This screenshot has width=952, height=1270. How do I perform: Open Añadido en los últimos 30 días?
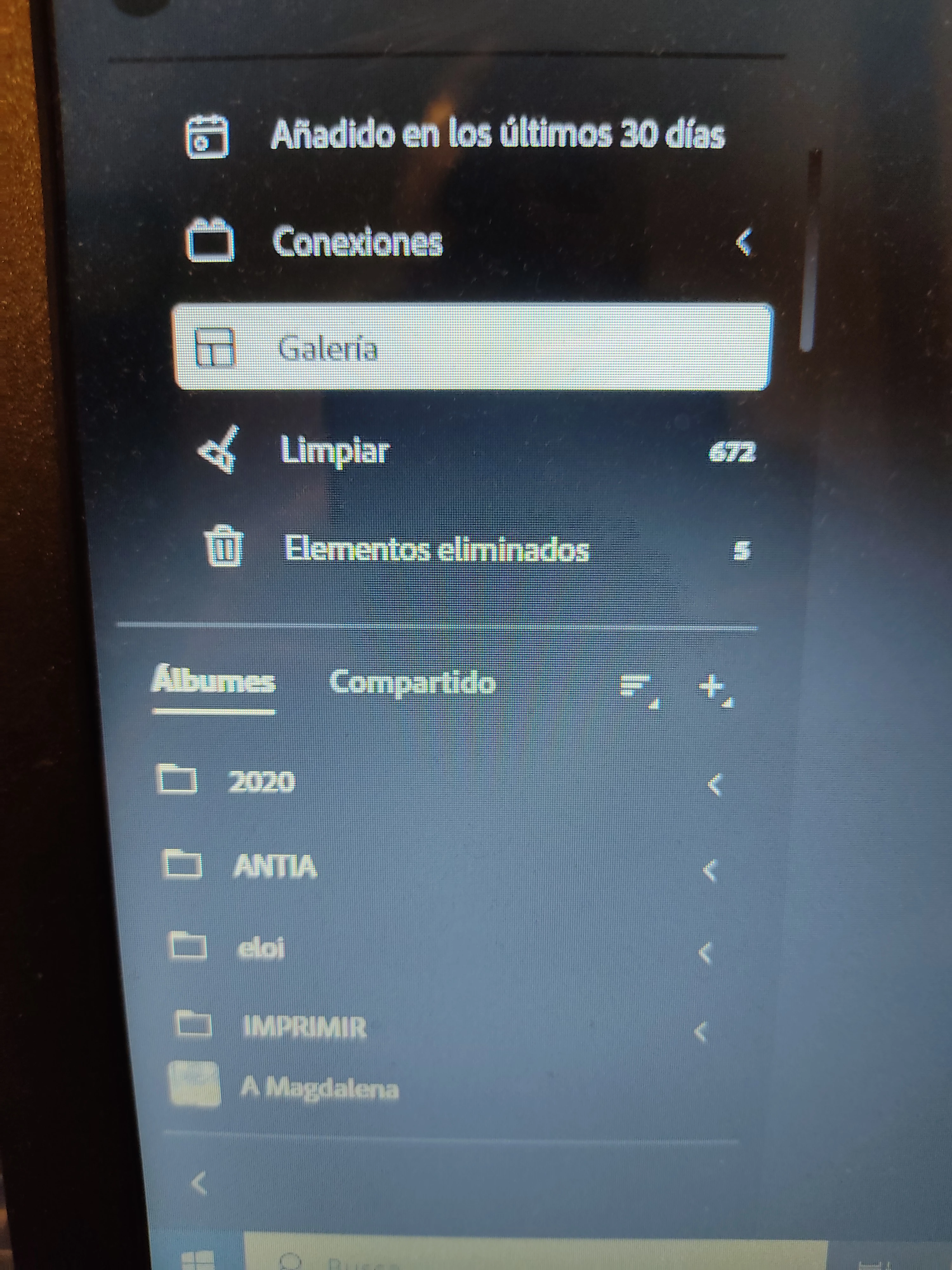coord(496,136)
